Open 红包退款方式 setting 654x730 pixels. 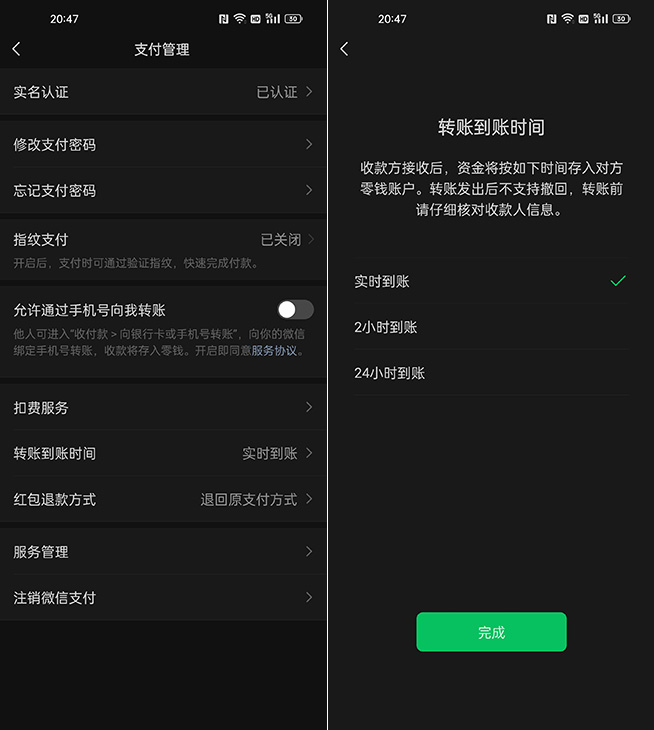click(x=163, y=499)
